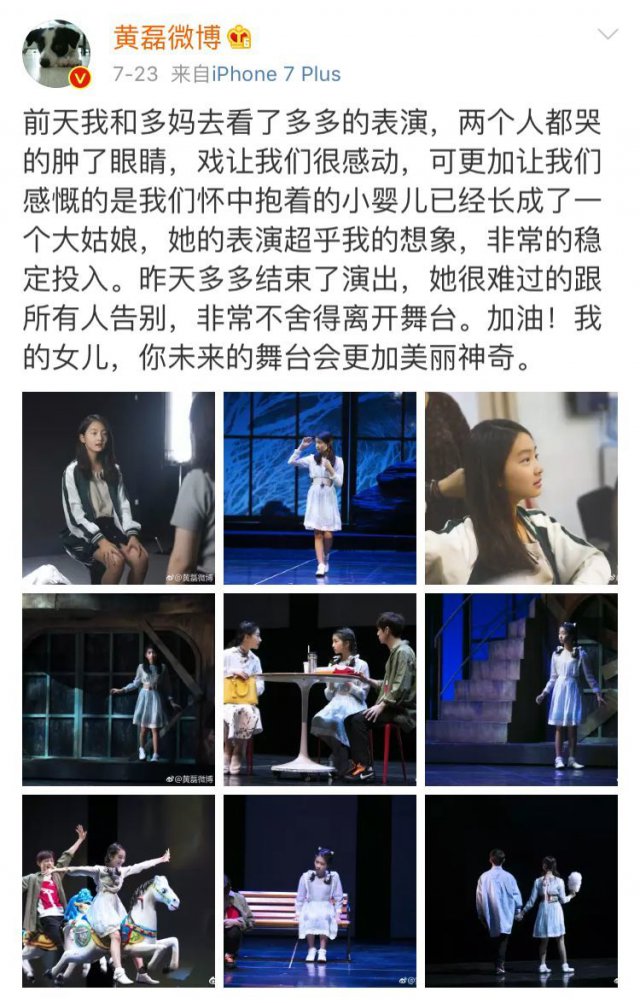Viewport: 640px width, 1003px height.
Task: Enlarge the dark warehouse-window stage photo
Action: 118,688
